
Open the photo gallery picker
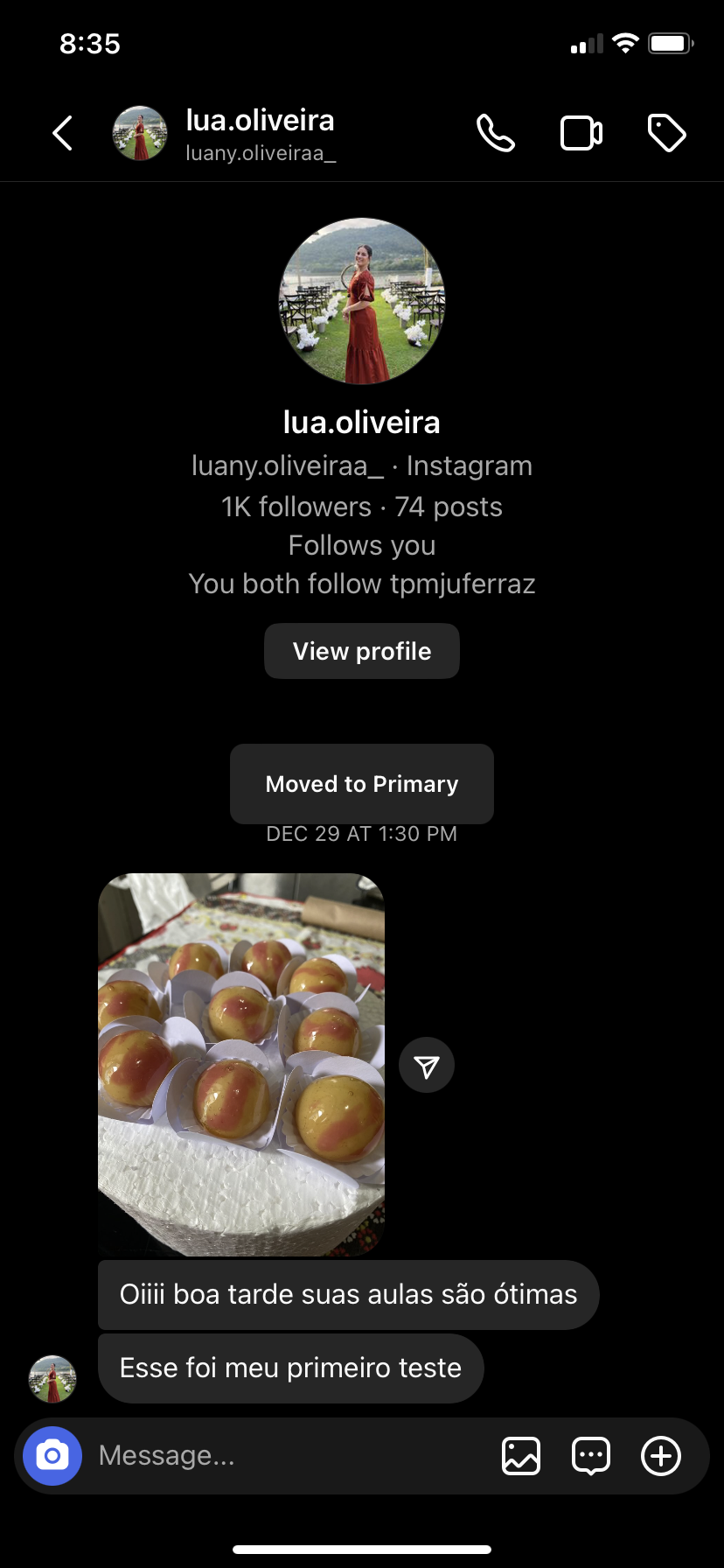pyautogui.click(x=521, y=1456)
